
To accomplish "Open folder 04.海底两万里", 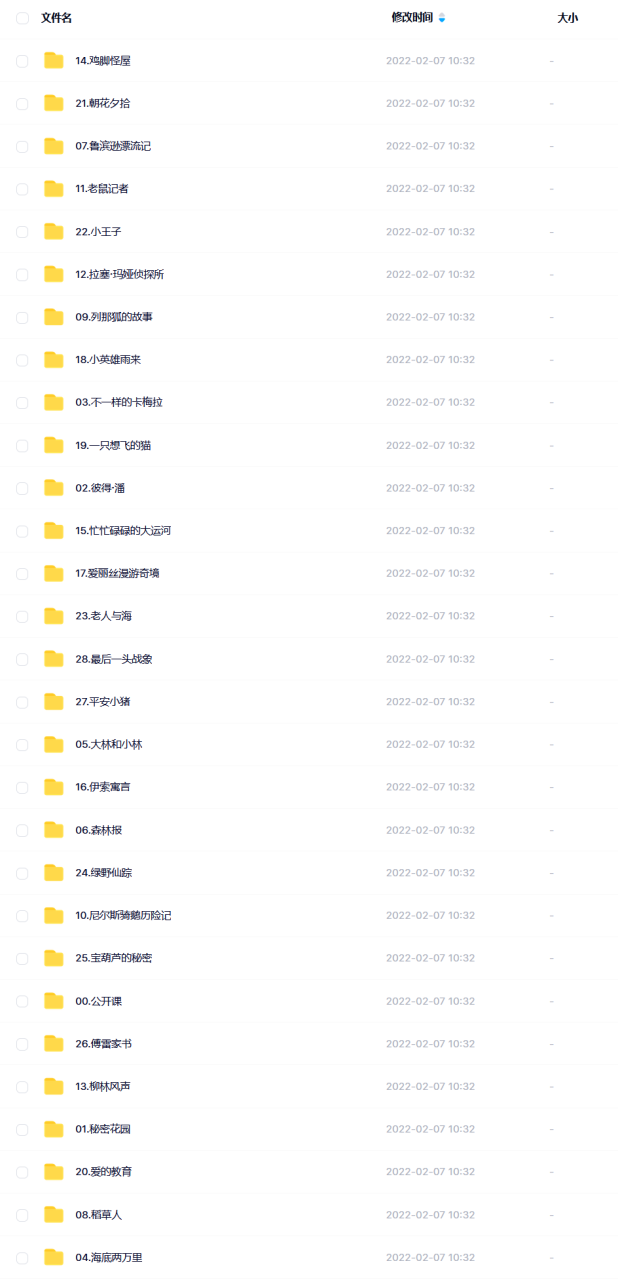I will (108, 1257).
